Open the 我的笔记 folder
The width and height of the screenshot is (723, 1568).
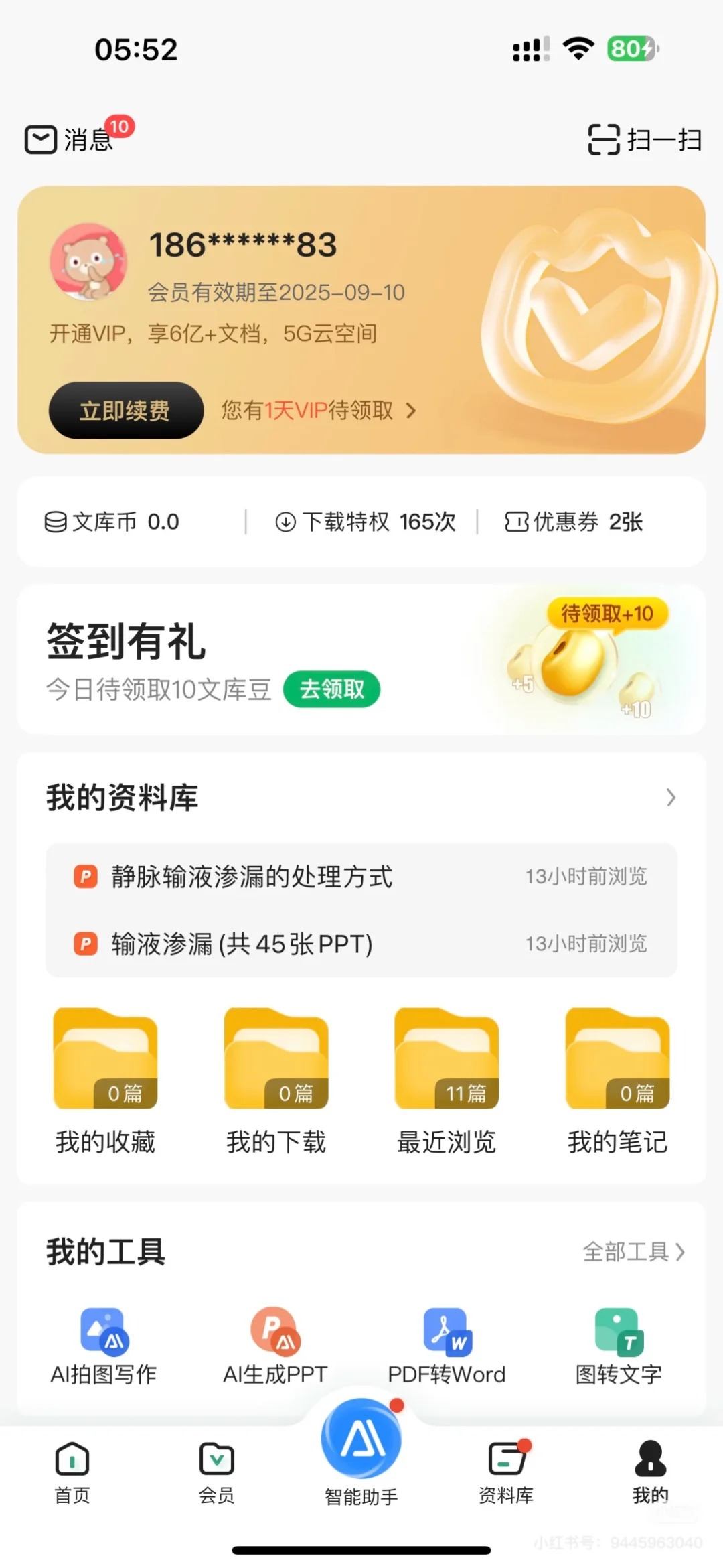click(x=617, y=1079)
